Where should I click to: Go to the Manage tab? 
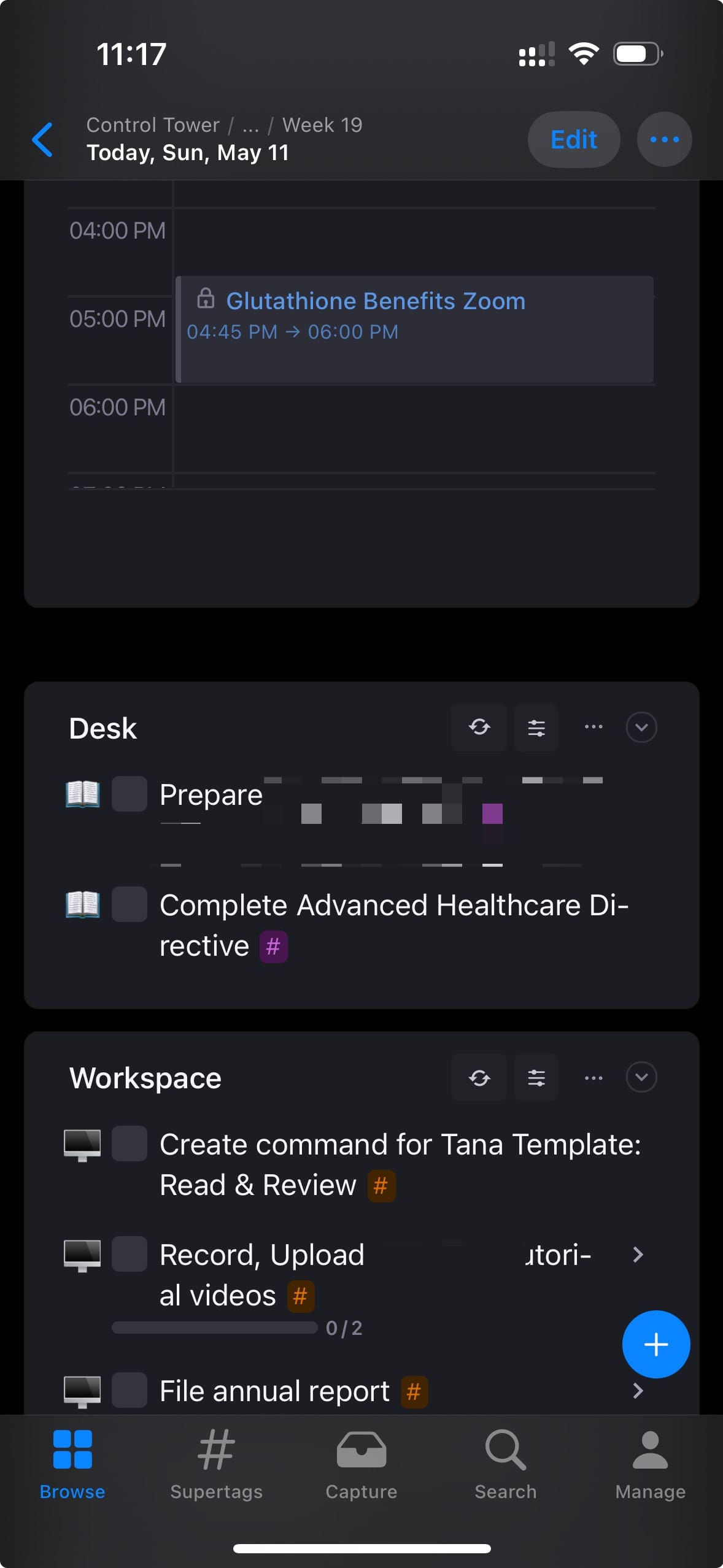point(650,1465)
